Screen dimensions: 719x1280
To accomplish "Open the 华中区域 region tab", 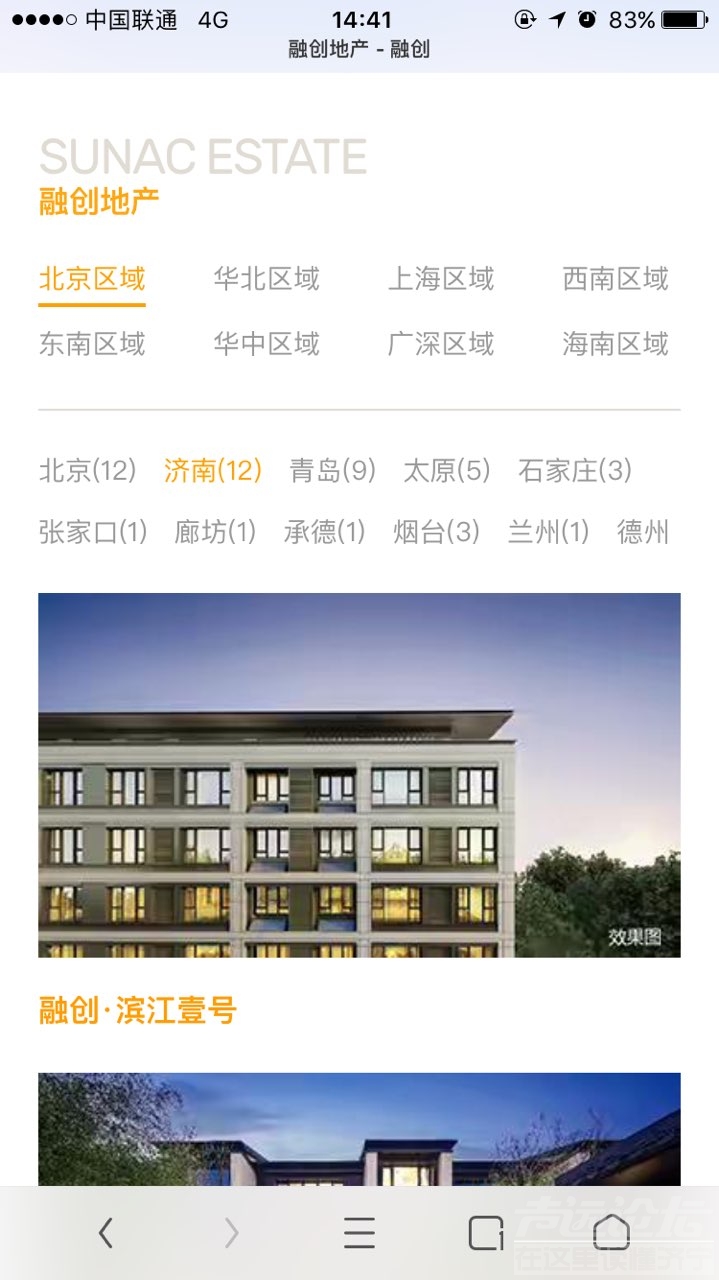I will 266,345.
